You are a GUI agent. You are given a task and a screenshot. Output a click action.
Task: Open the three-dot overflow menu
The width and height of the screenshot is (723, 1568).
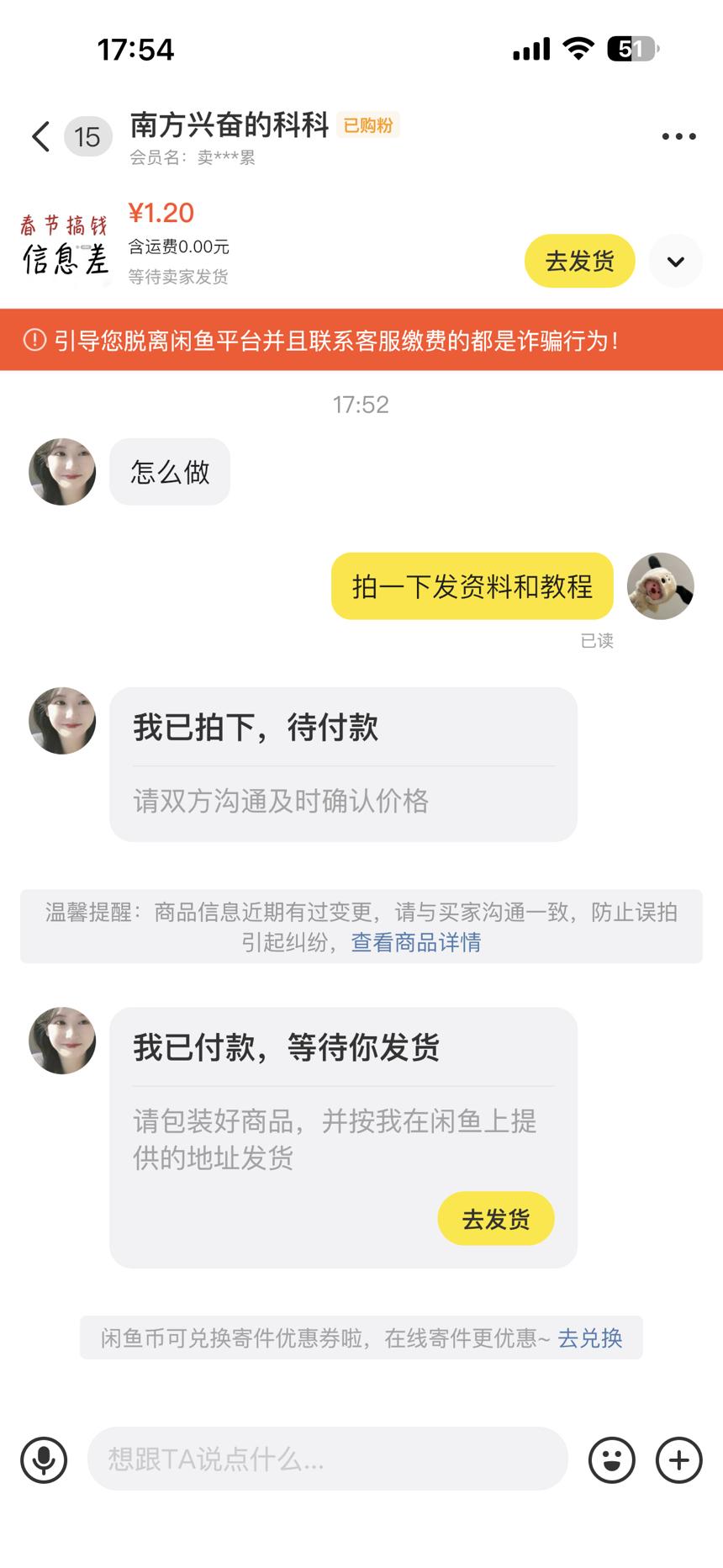679,135
